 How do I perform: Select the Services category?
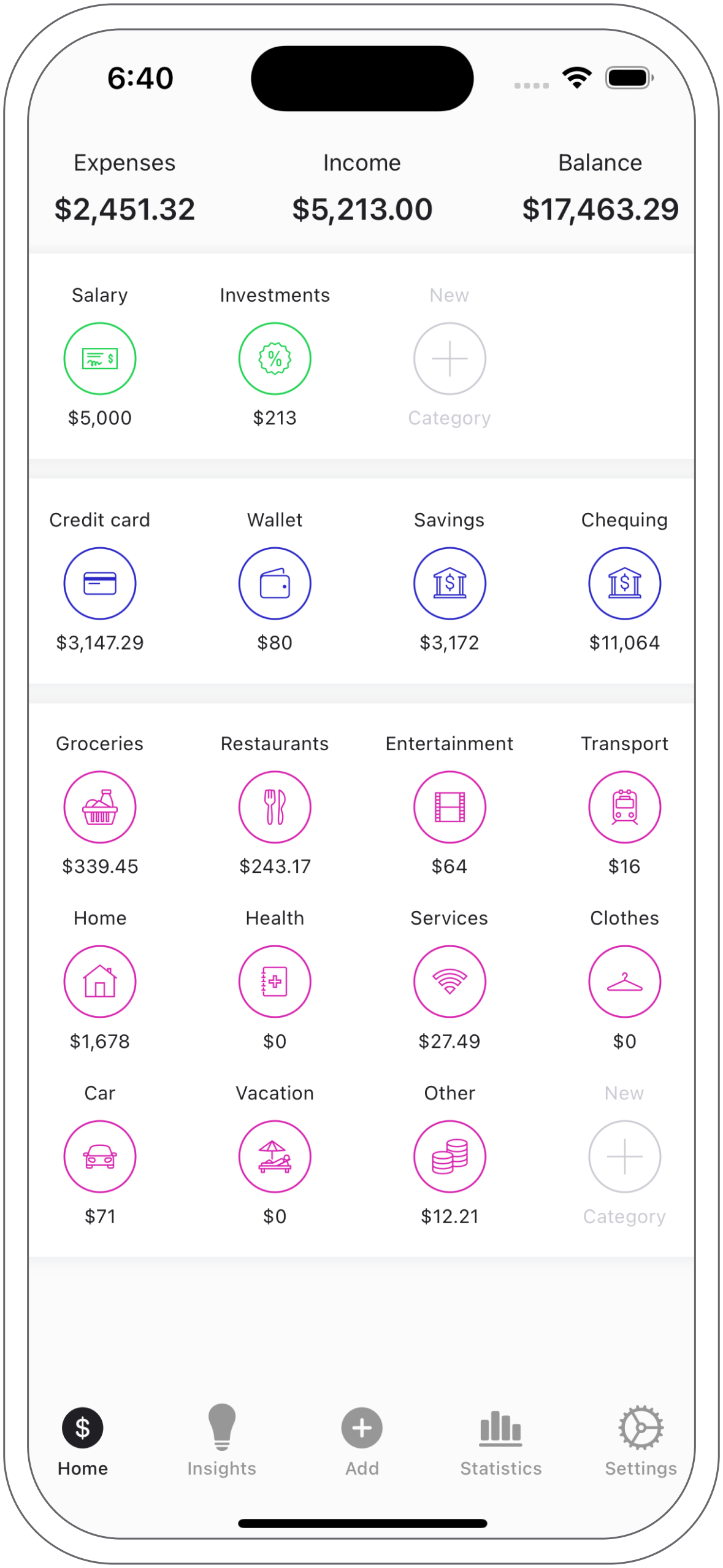coord(449,982)
